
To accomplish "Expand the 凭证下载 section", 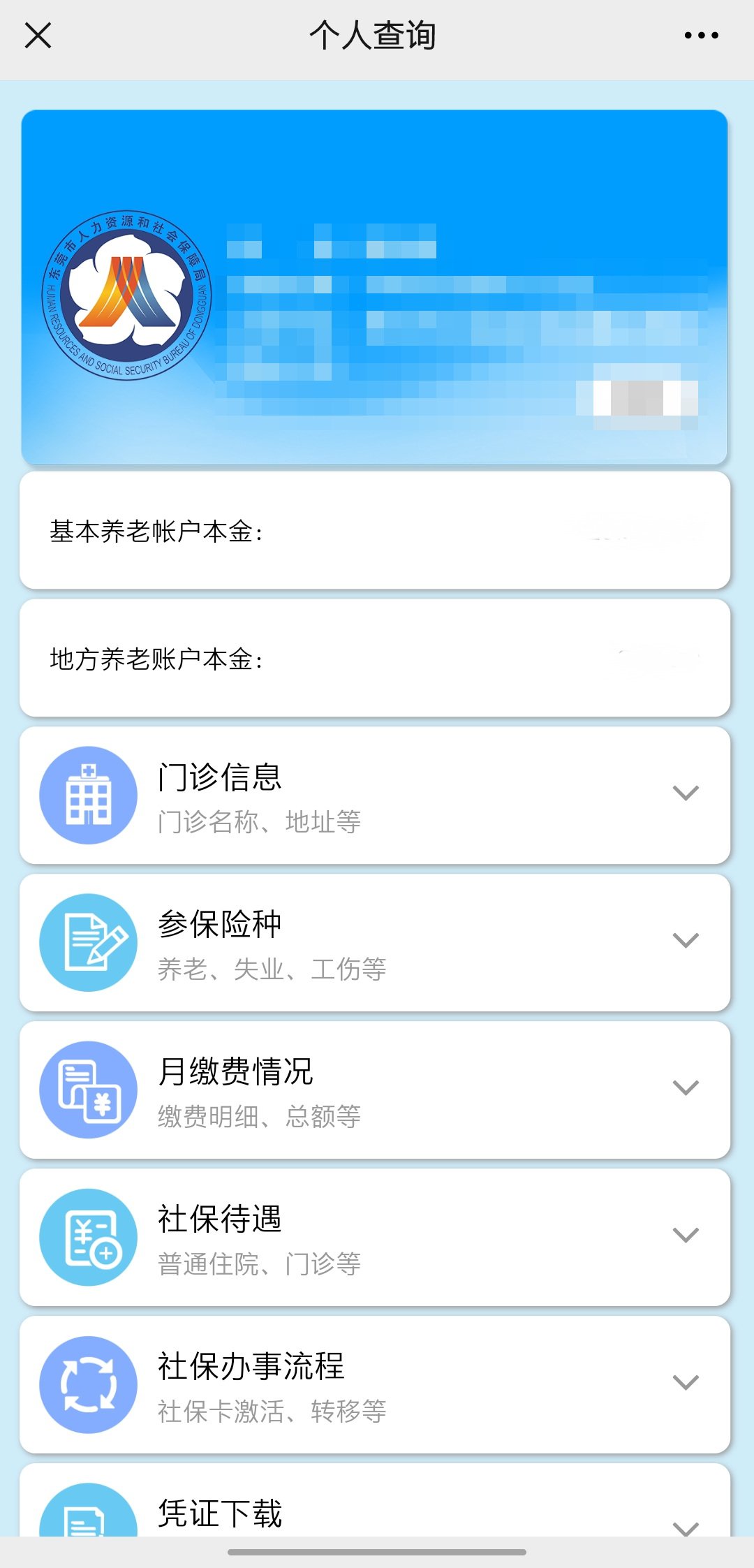I will (x=685, y=1525).
